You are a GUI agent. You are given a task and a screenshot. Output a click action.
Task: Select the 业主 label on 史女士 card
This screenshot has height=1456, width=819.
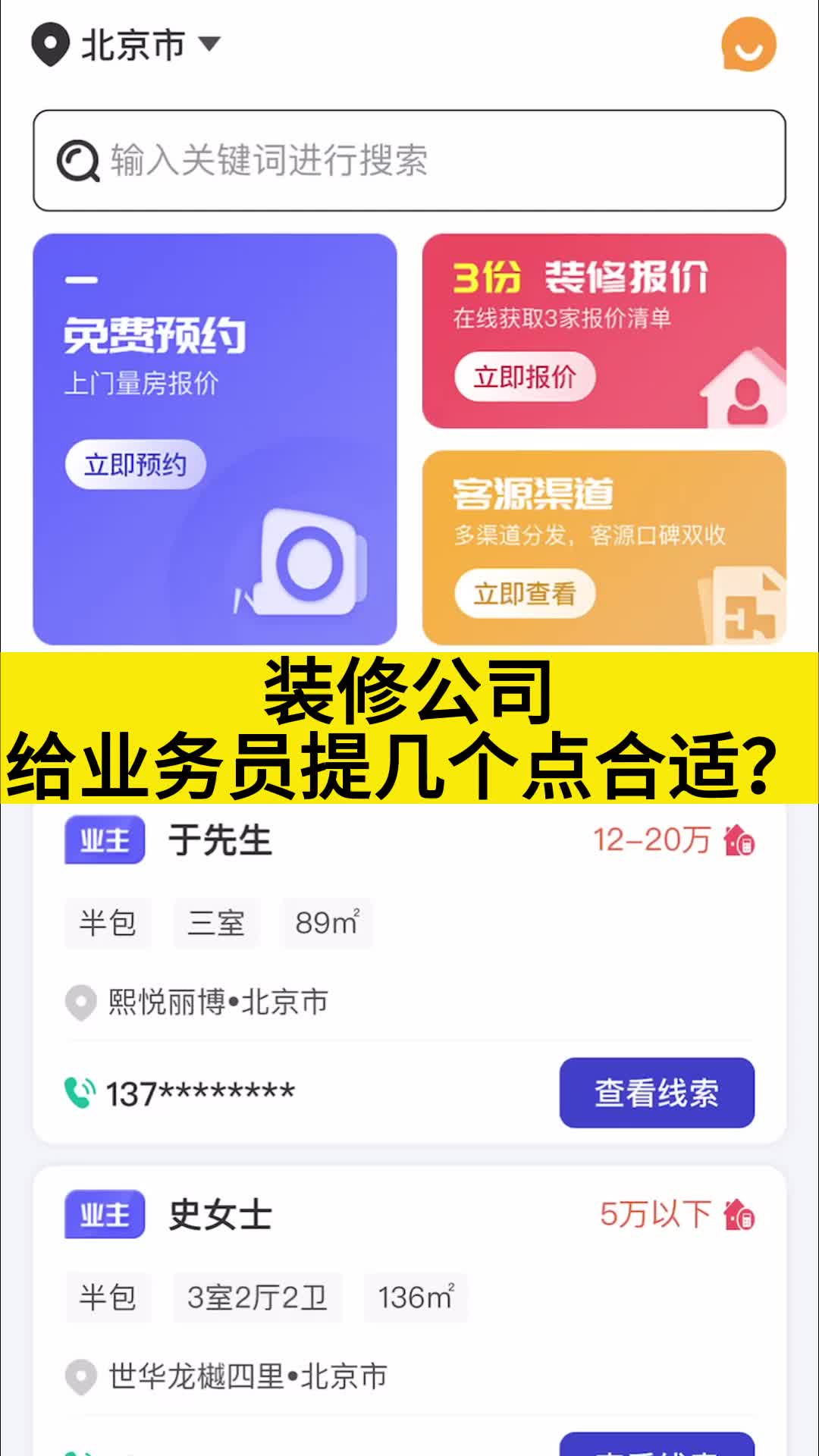tap(105, 1213)
